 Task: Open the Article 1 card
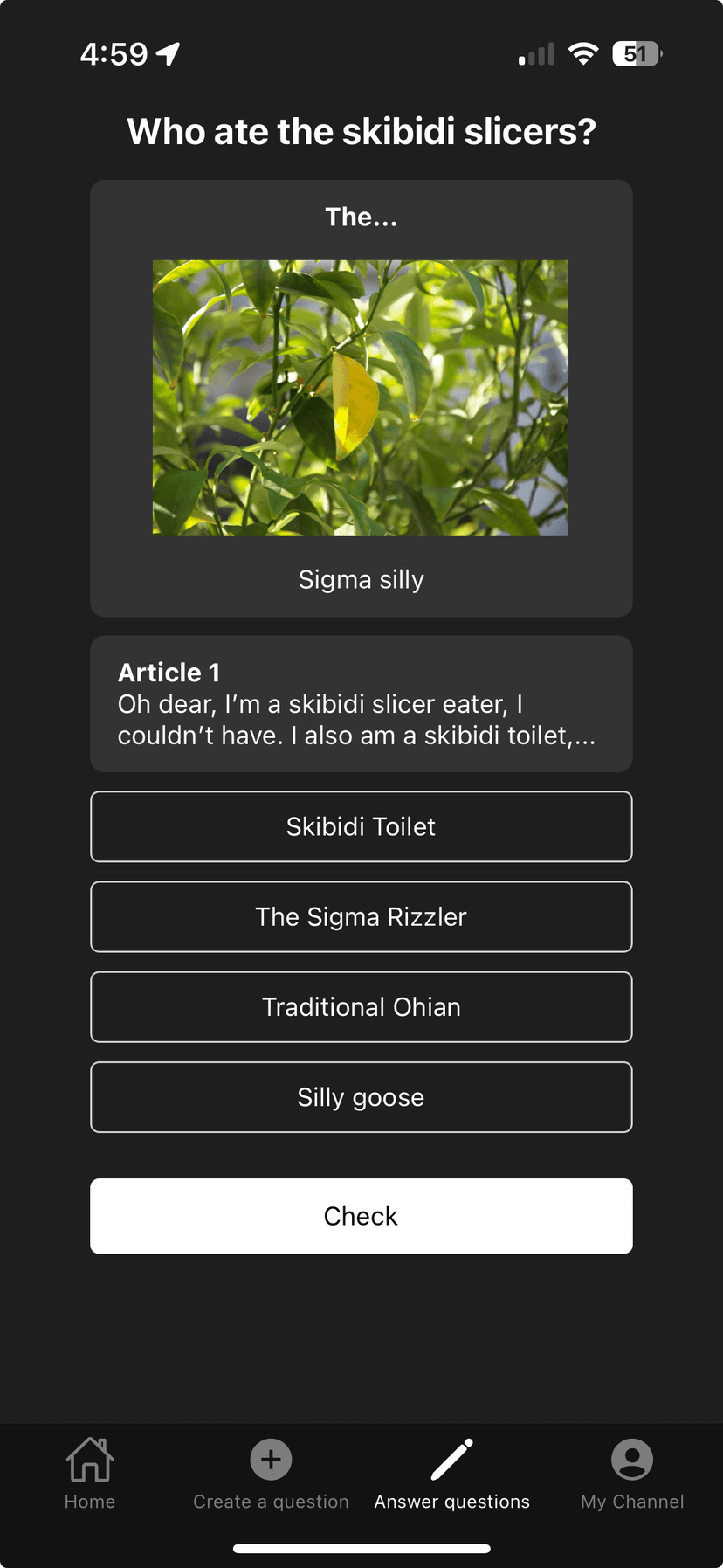point(361,703)
